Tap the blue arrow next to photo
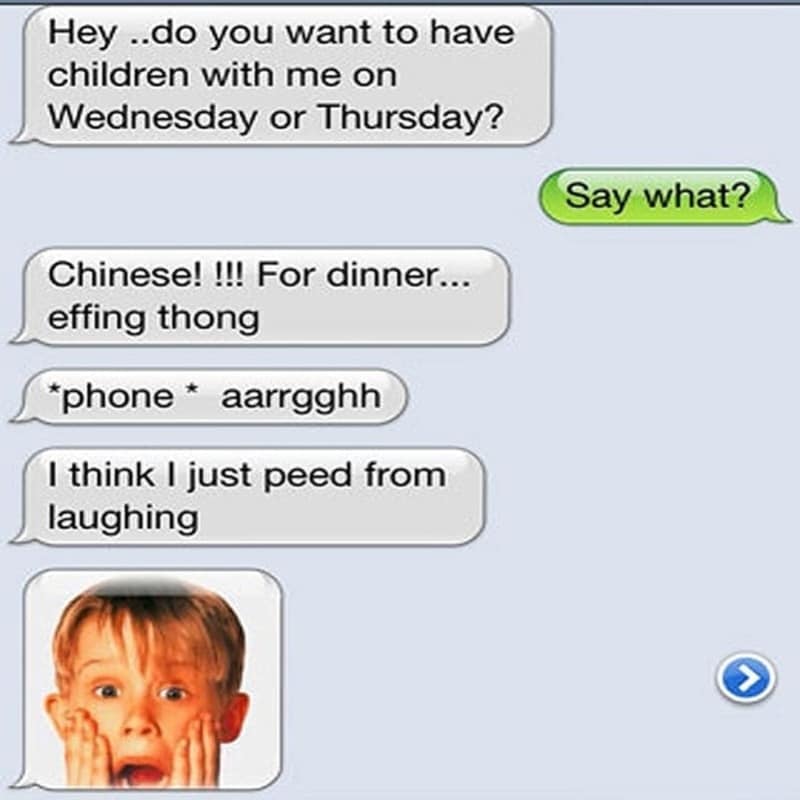Screen dimensions: 800x800 click(745, 679)
